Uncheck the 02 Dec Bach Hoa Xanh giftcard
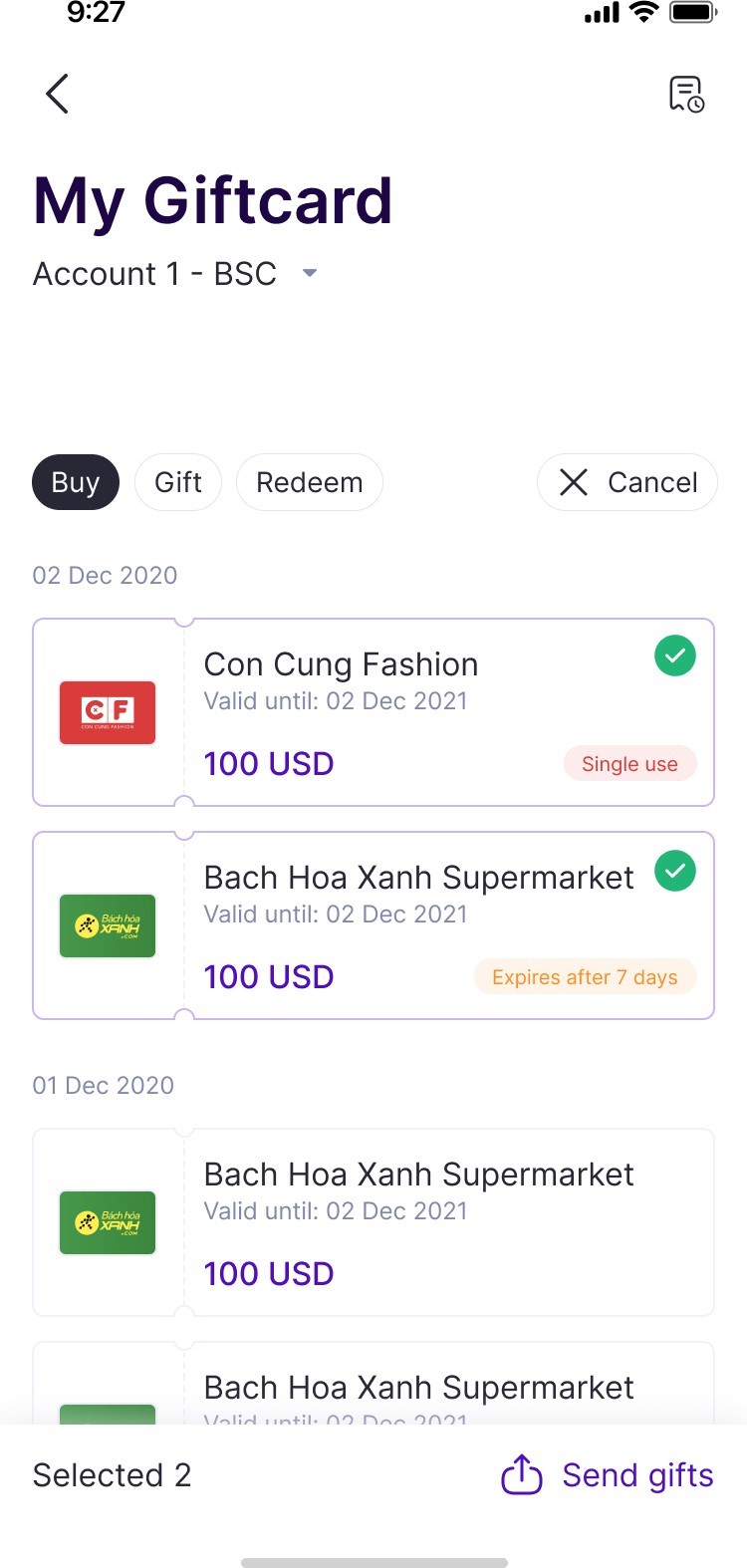Image resolution: width=747 pixels, height=1568 pixels. [x=674, y=871]
